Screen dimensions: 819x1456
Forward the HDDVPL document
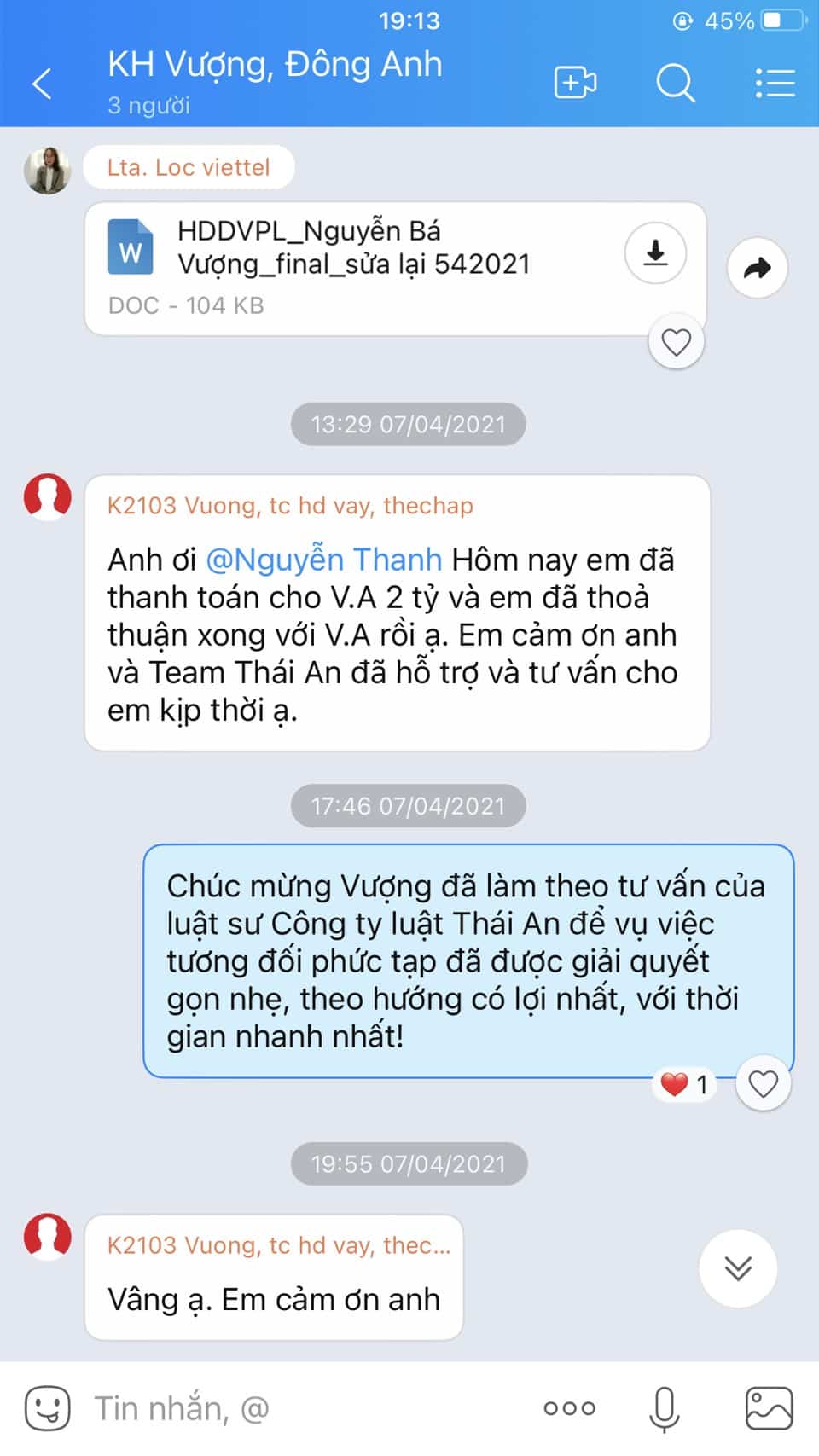point(757,268)
